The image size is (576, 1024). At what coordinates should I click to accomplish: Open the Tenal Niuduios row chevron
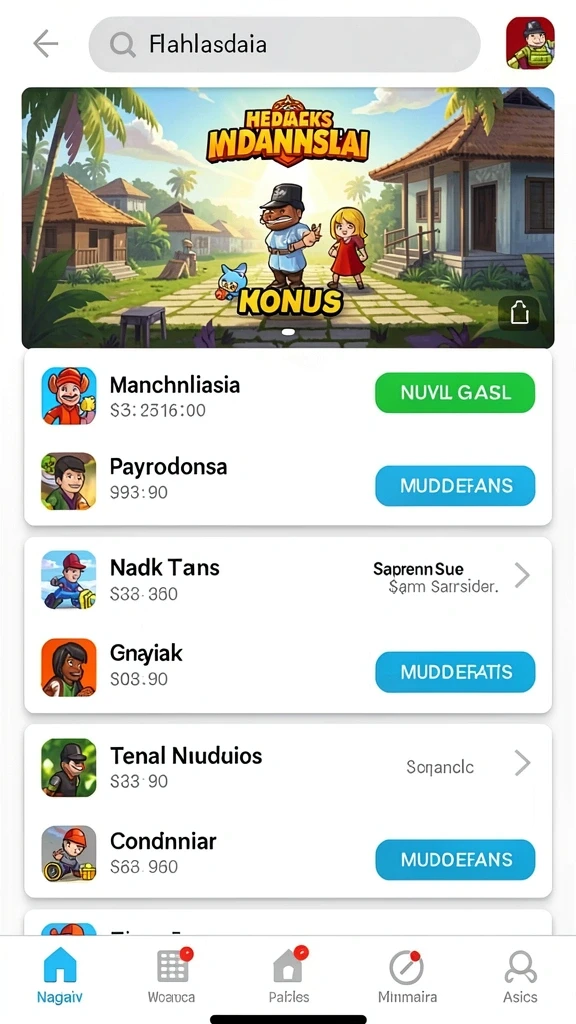click(x=521, y=763)
